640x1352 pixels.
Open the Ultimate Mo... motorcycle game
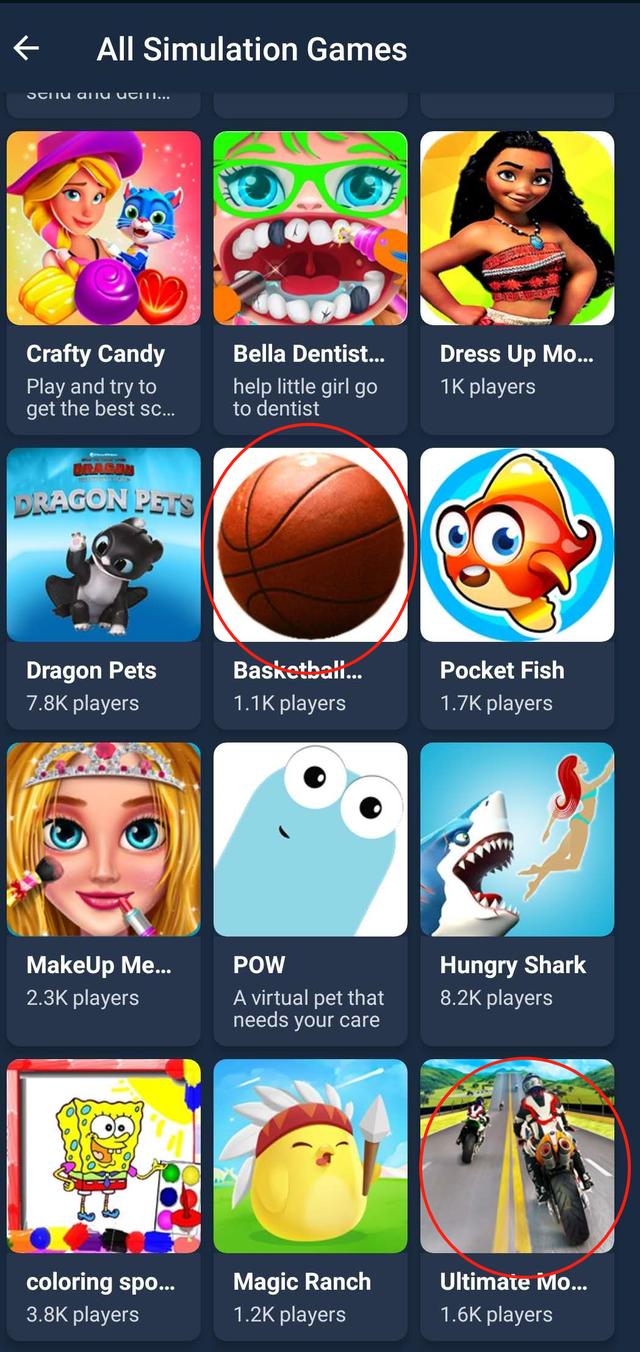tap(517, 1157)
